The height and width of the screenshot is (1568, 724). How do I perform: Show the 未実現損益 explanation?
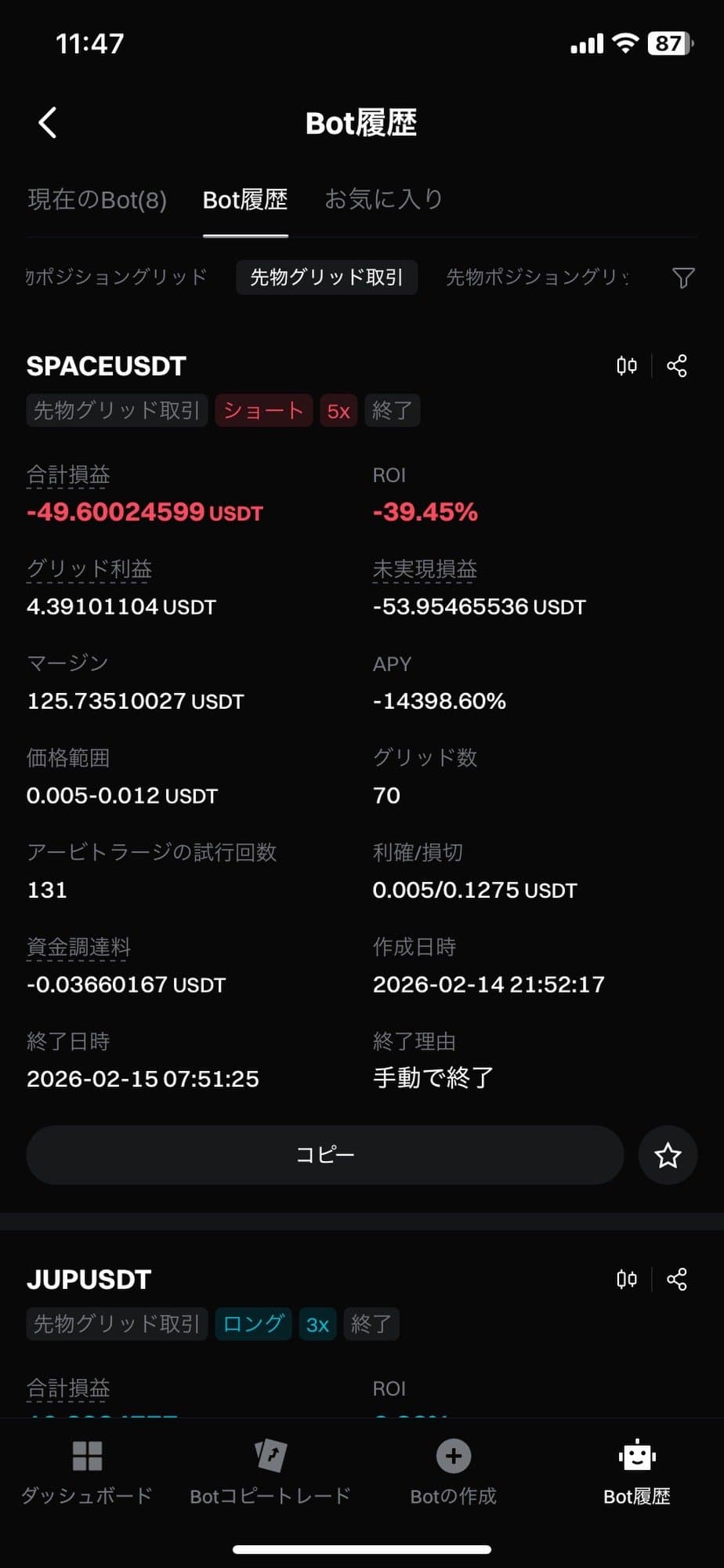[425, 569]
